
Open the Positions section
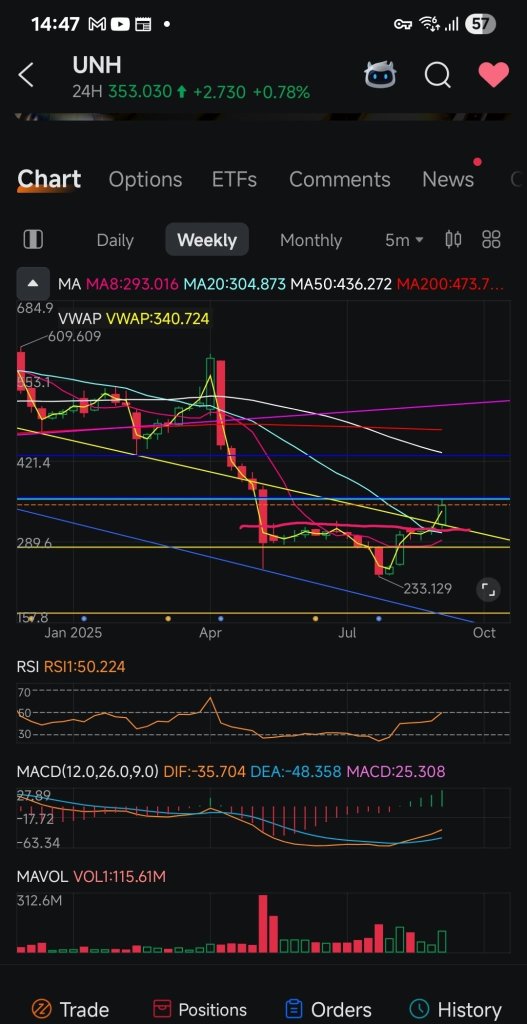tap(199, 1010)
